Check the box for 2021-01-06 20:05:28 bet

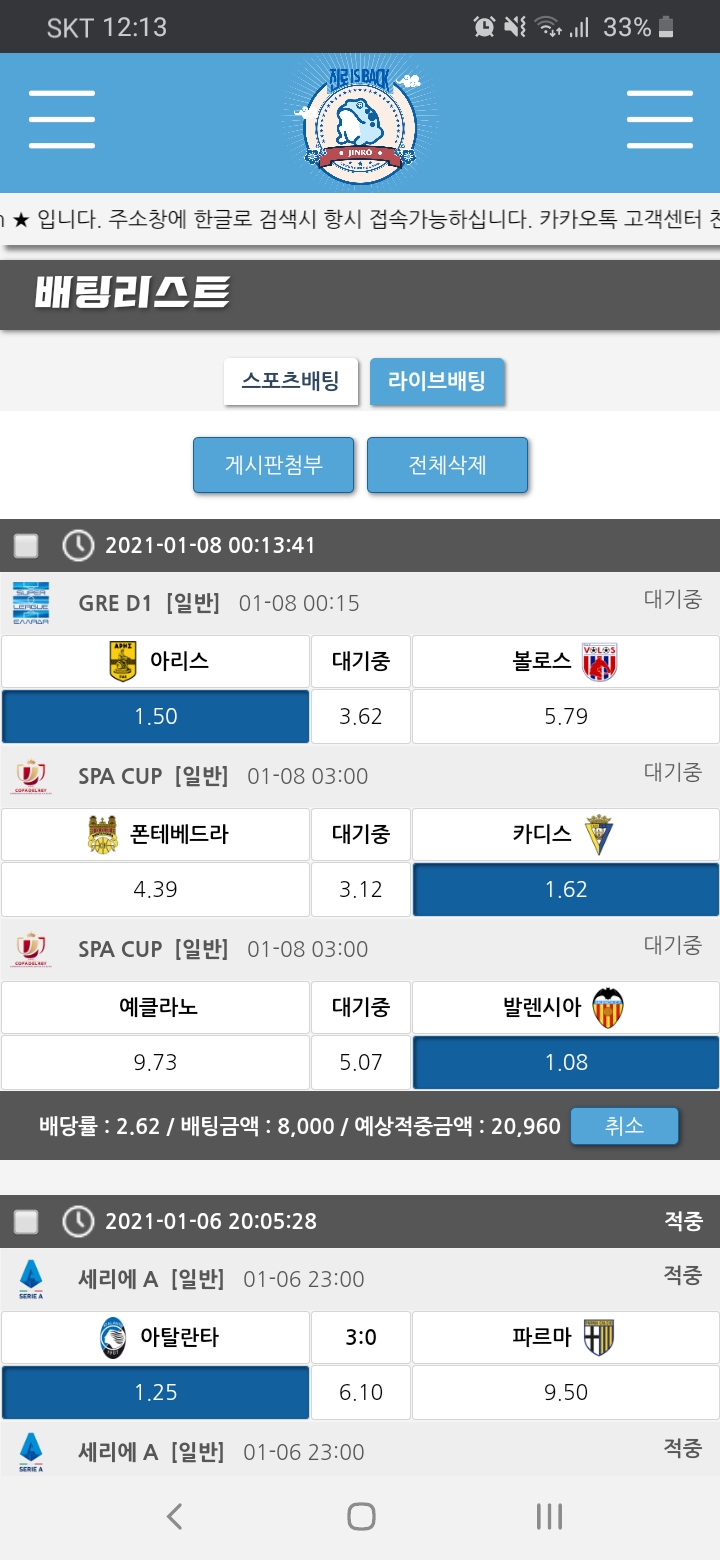pyautogui.click(x=26, y=1221)
